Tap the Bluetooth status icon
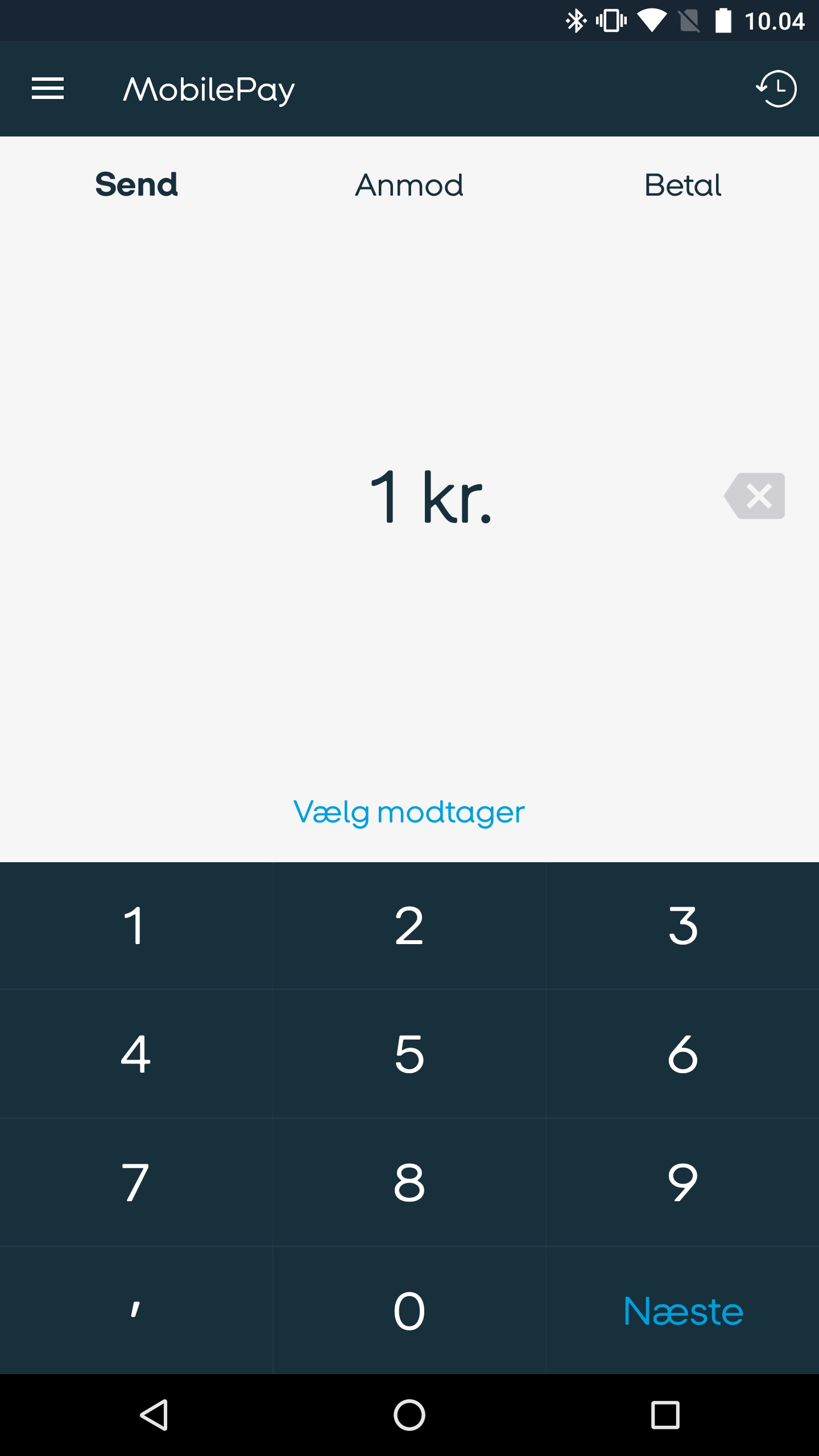The width and height of the screenshot is (819, 1456). pyautogui.click(x=576, y=20)
